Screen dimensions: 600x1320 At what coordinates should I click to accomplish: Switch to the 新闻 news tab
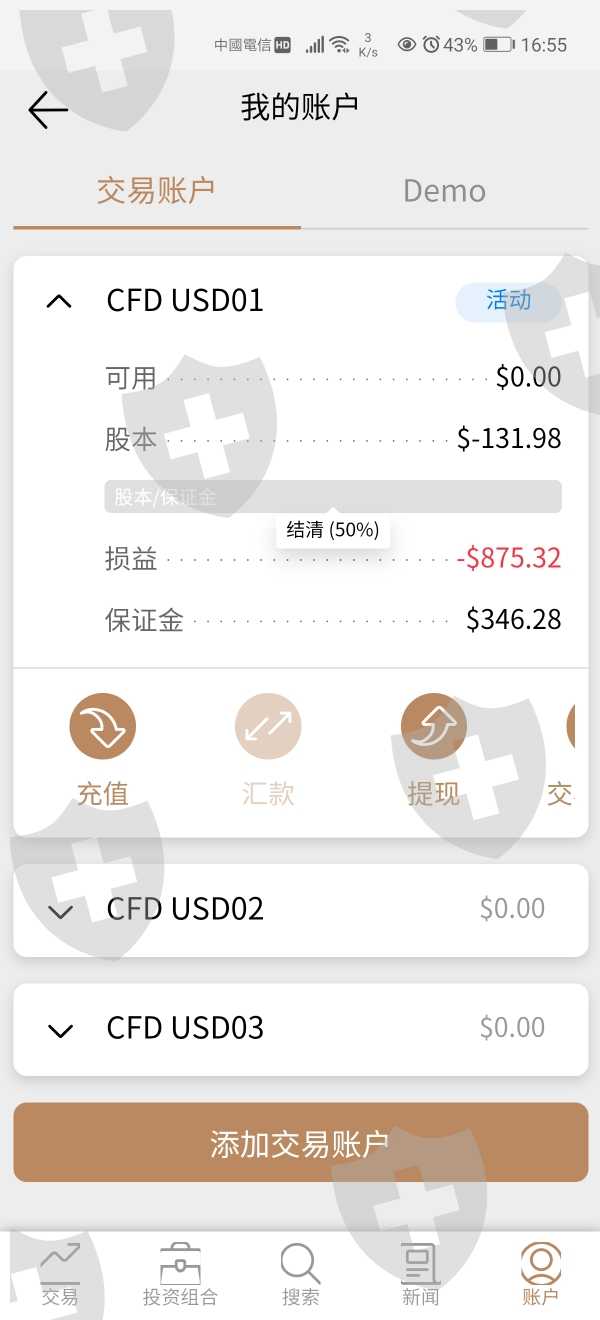[420, 1275]
